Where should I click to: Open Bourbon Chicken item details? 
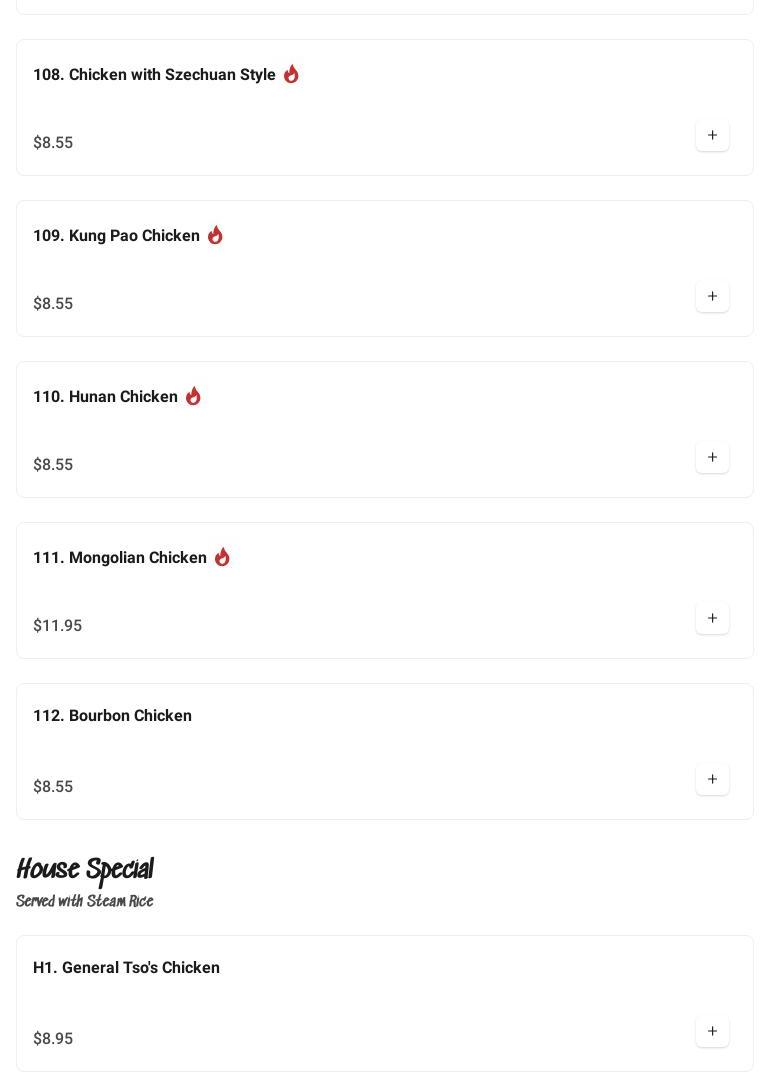pos(112,716)
